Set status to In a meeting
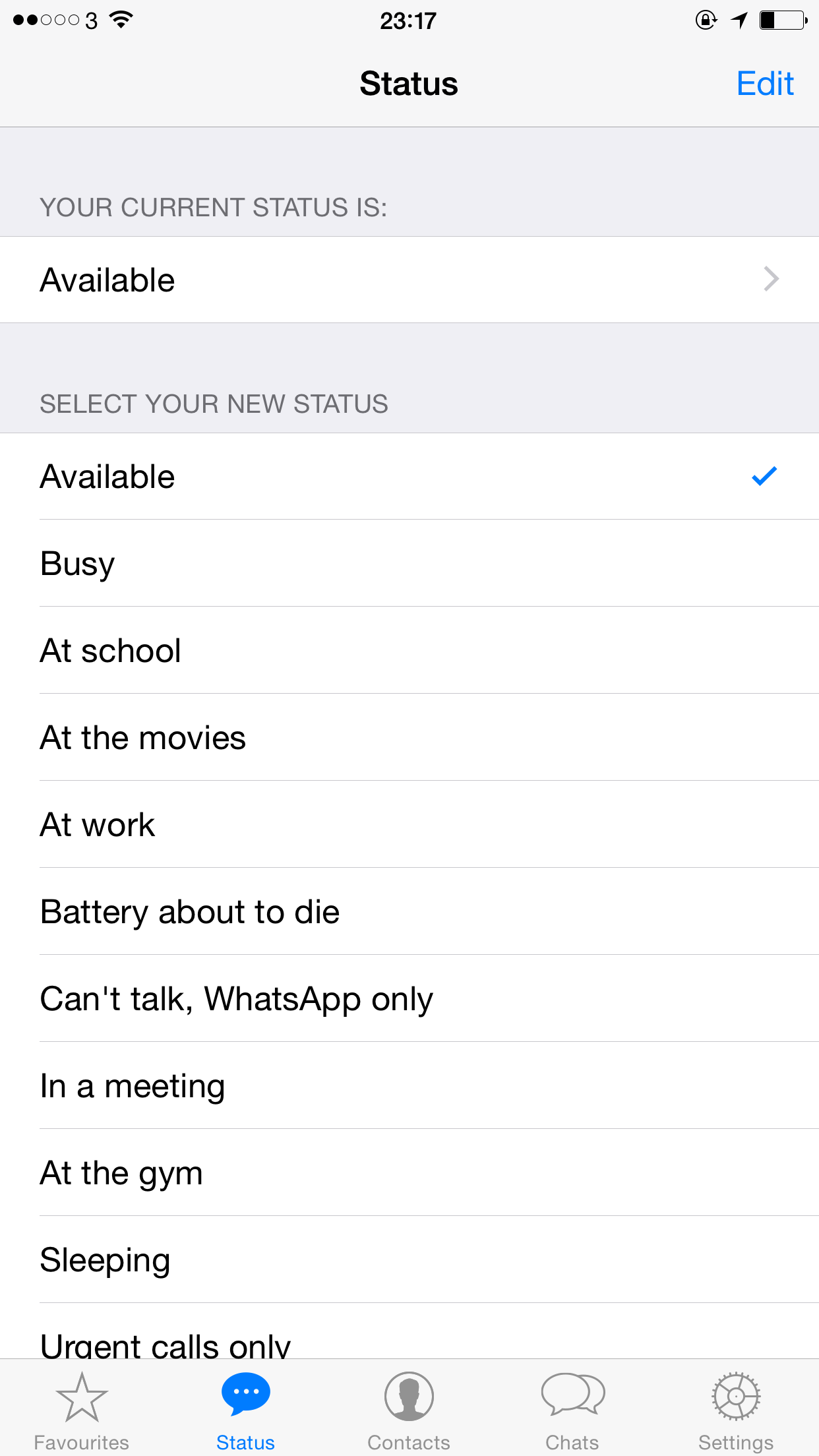819x1456 pixels. (409, 1085)
